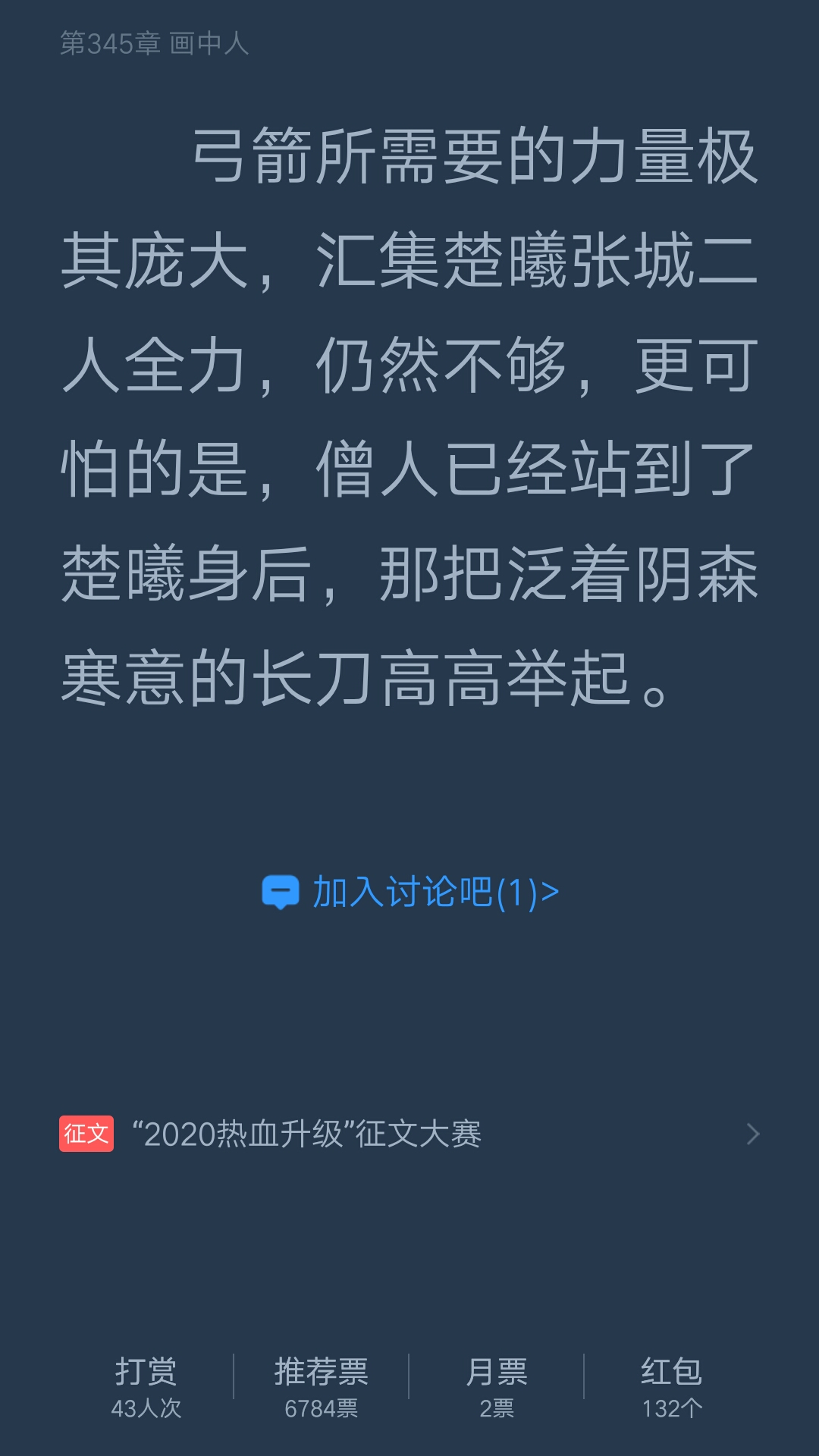Open the 加入讨论吧 discussion link

click(x=410, y=893)
